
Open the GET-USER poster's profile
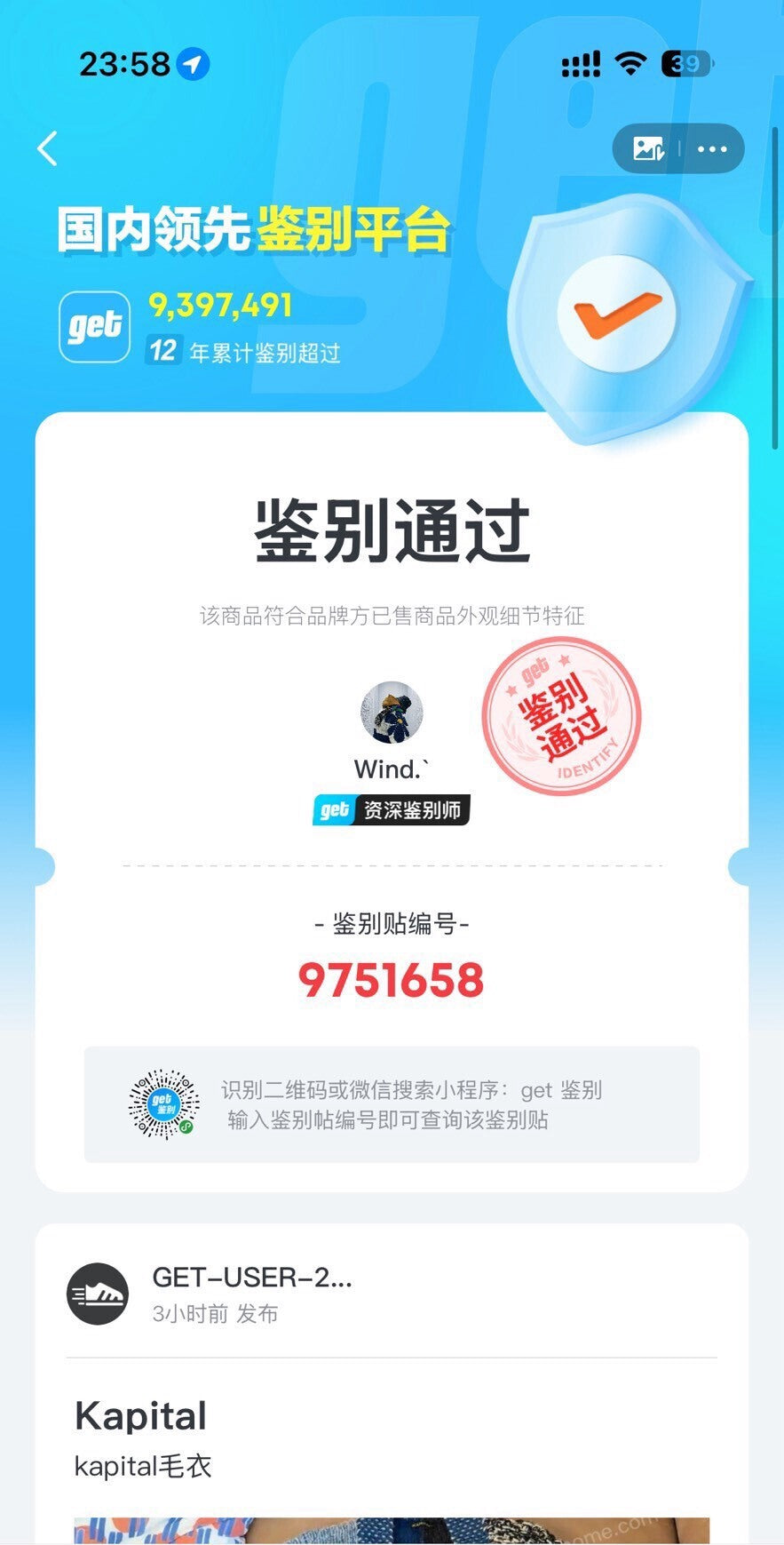[98, 1293]
